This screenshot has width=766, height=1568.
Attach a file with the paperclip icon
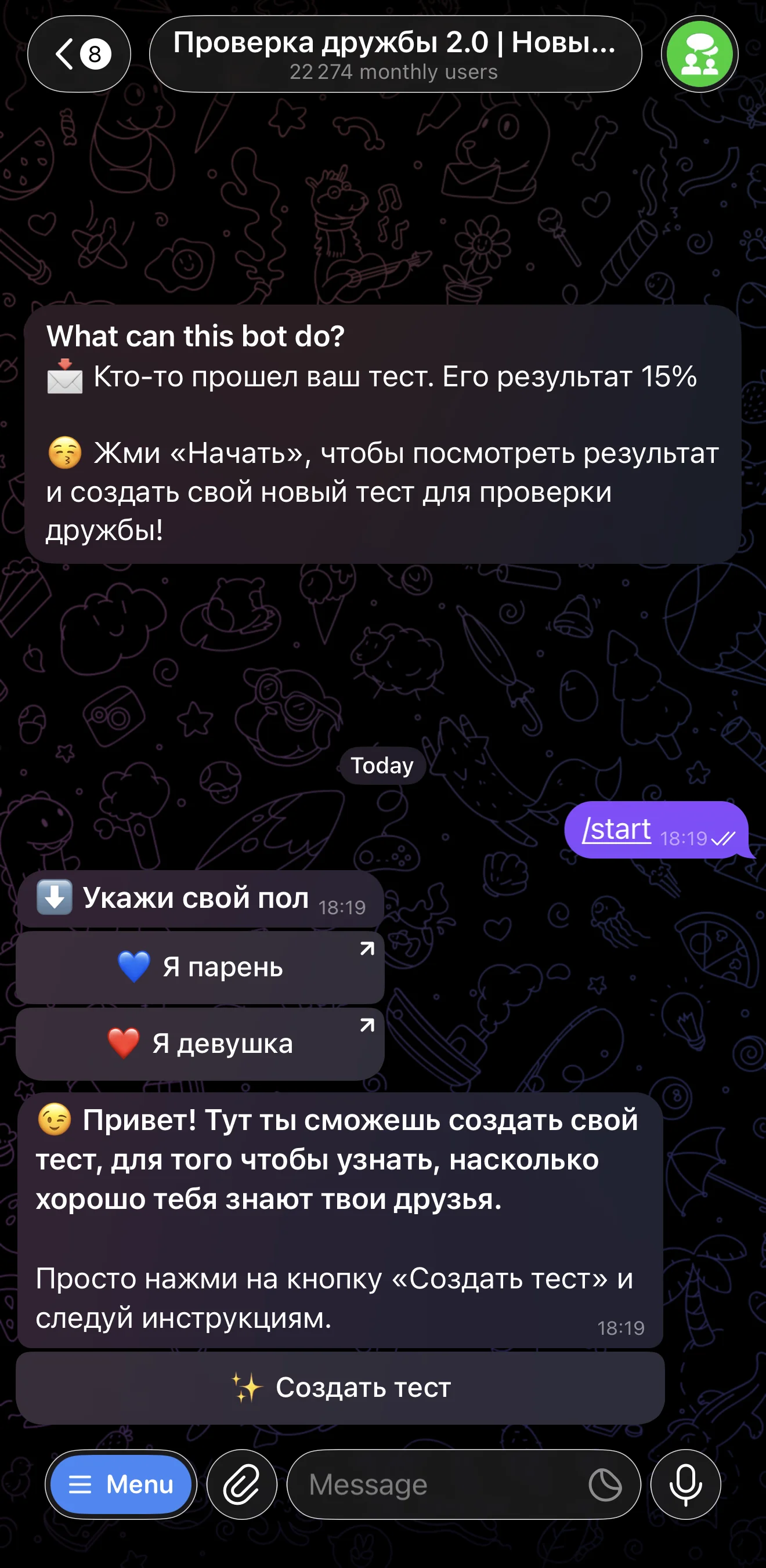(x=242, y=1484)
